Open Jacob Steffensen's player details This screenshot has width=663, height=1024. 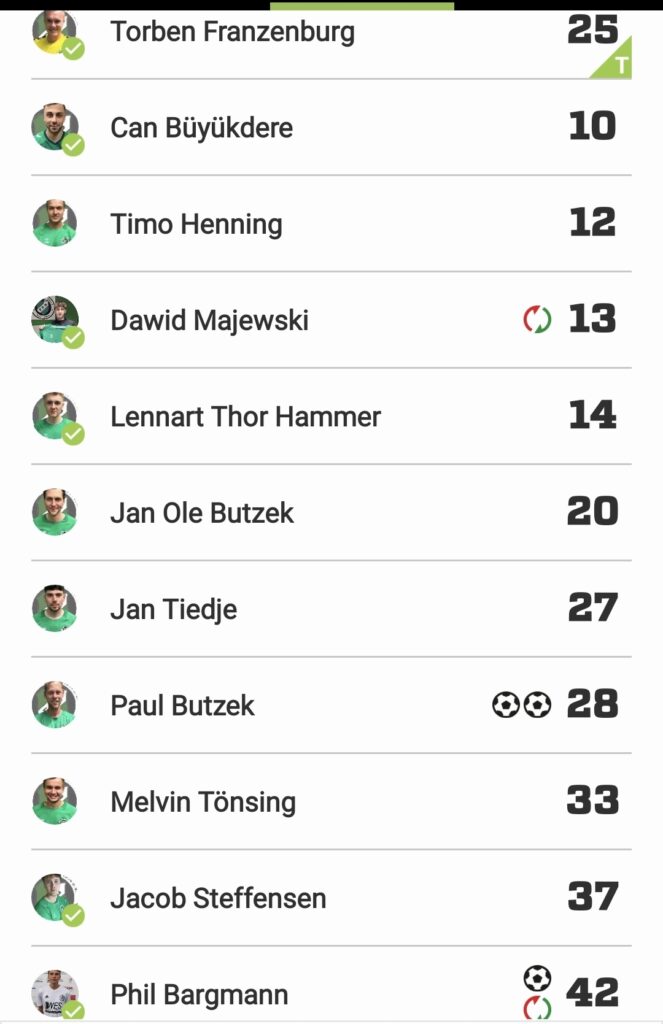(x=218, y=898)
